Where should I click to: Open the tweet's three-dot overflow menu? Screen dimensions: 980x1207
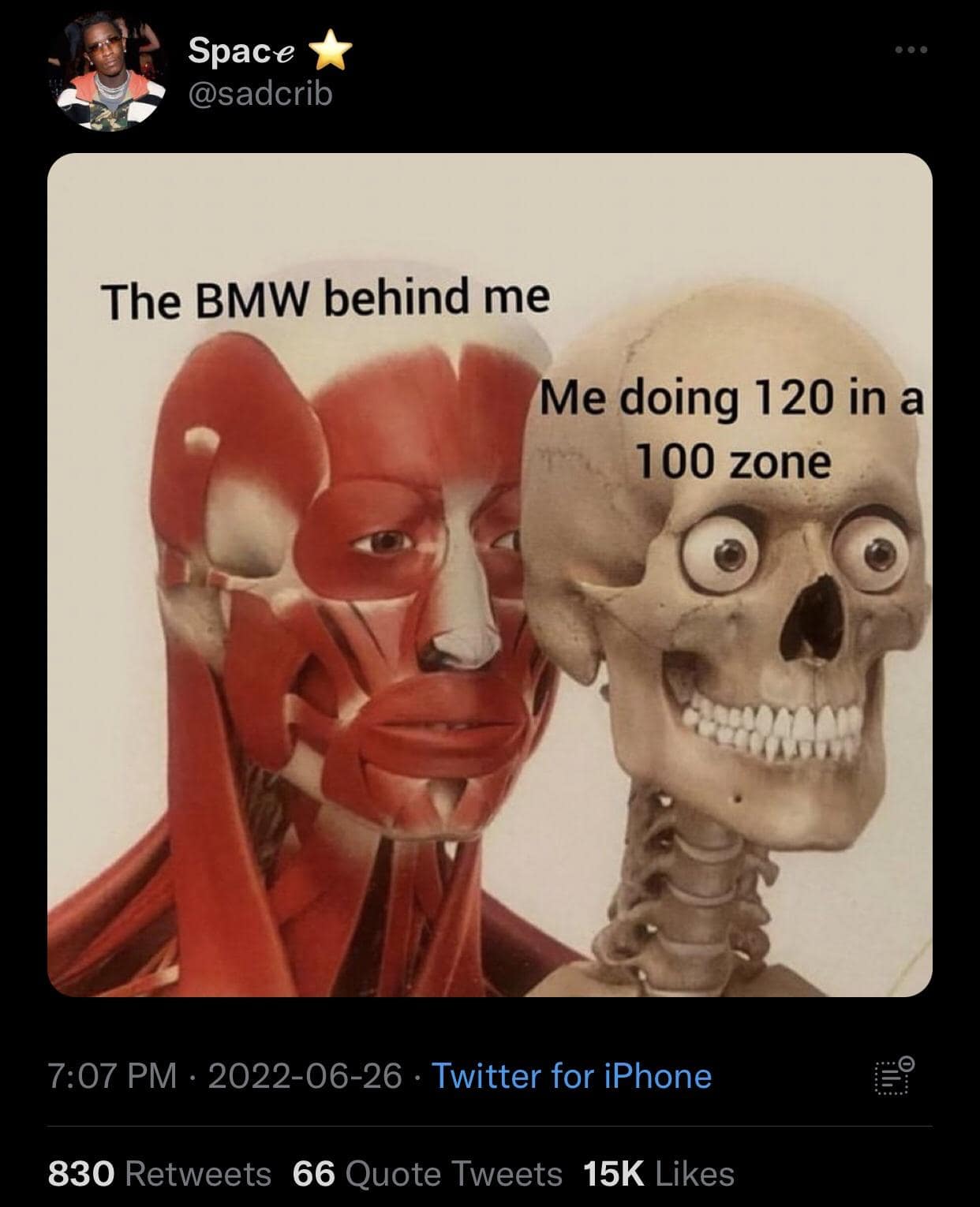click(911, 50)
